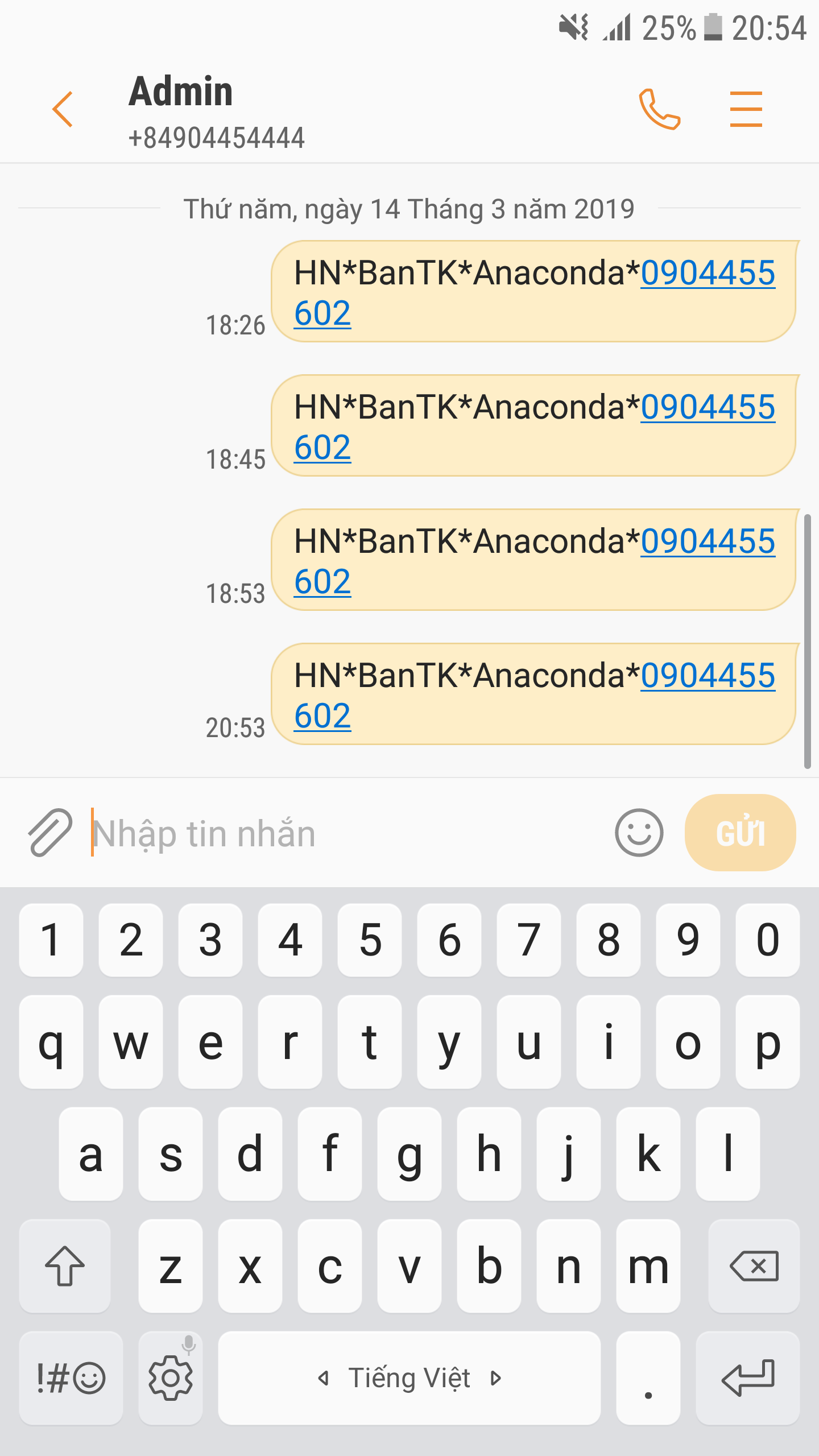This screenshot has width=819, height=1456.
Task: Open the phone number link sent at 18:26
Action: coord(708,273)
